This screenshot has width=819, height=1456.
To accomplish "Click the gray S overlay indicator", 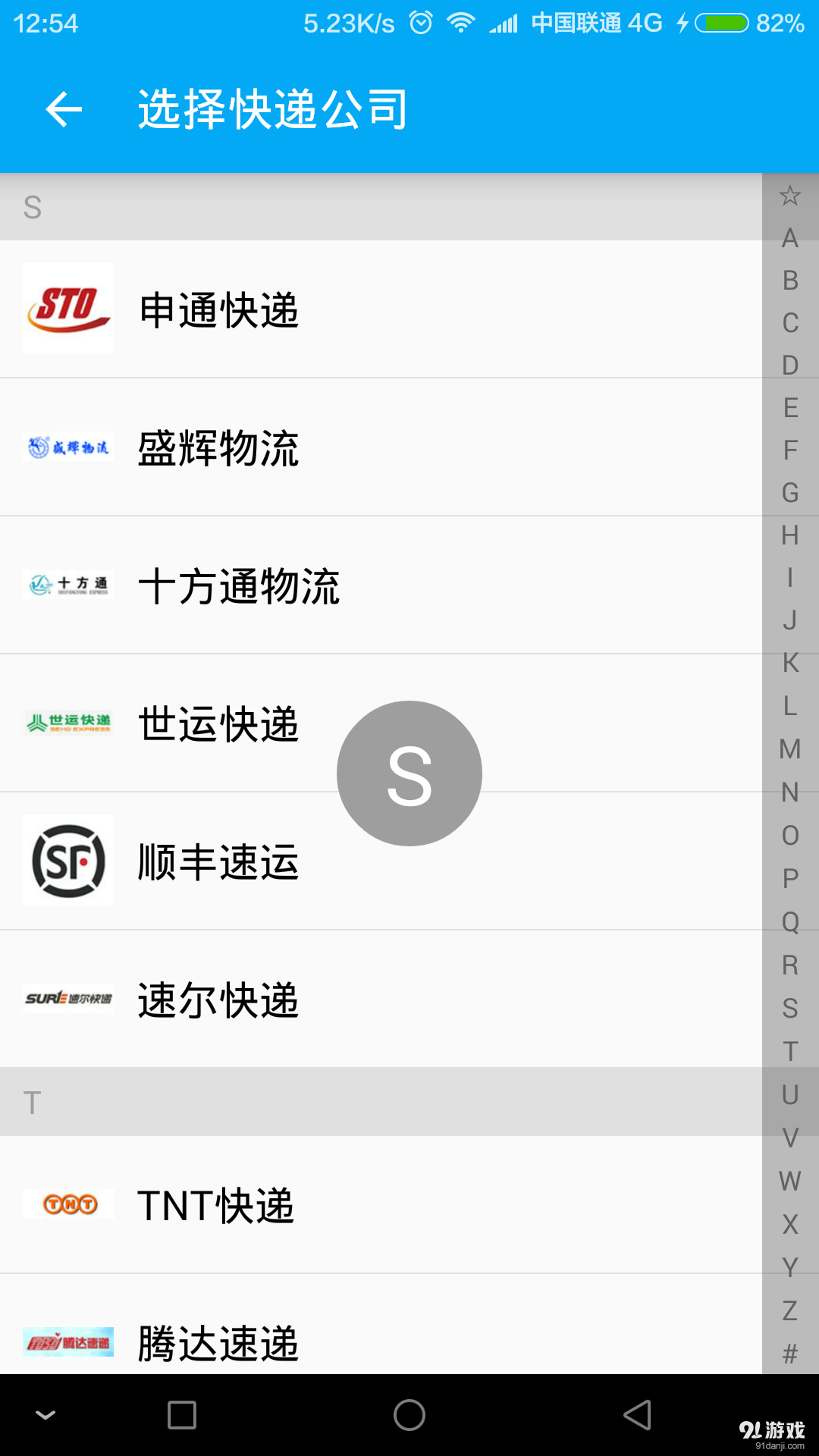I will click(409, 772).
